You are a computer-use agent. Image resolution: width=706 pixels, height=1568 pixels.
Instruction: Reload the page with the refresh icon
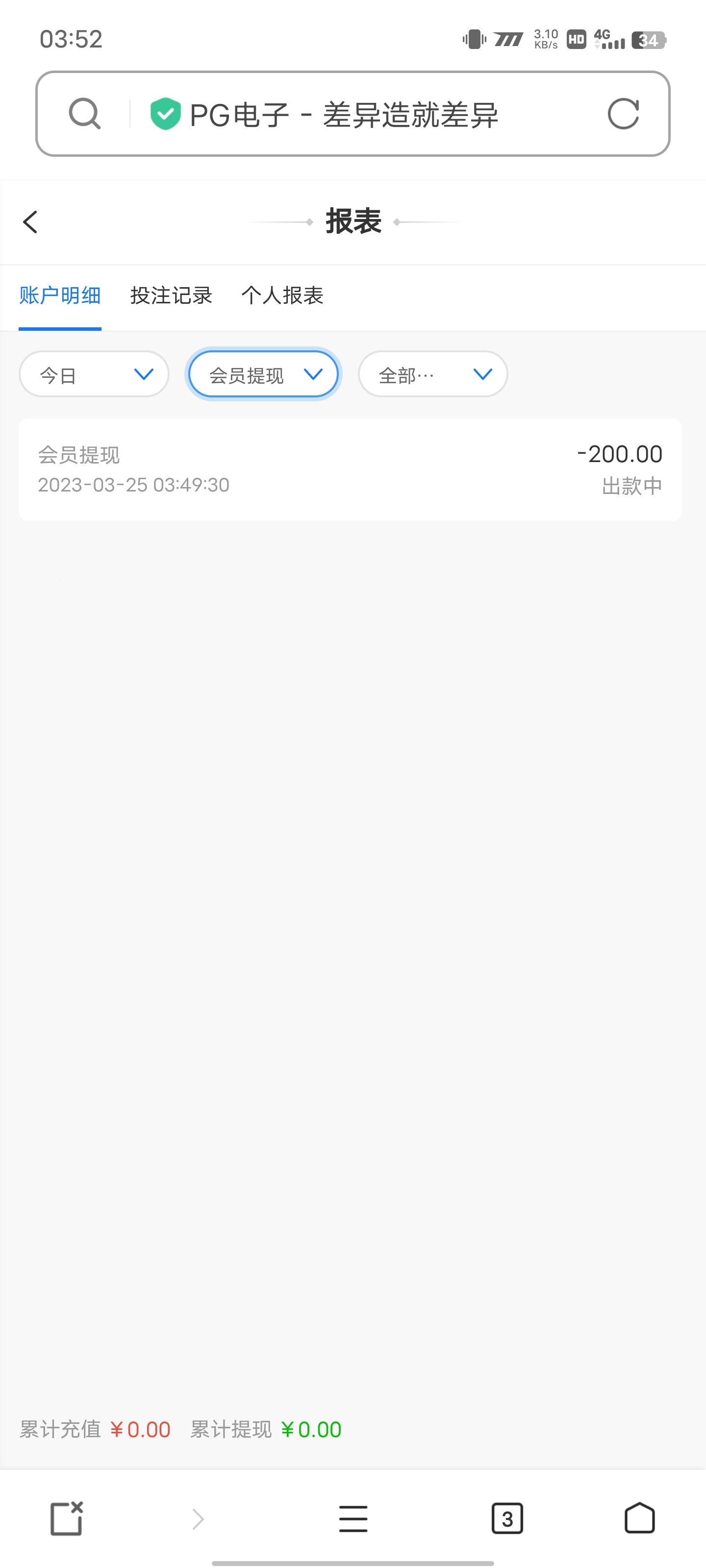tap(623, 114)
